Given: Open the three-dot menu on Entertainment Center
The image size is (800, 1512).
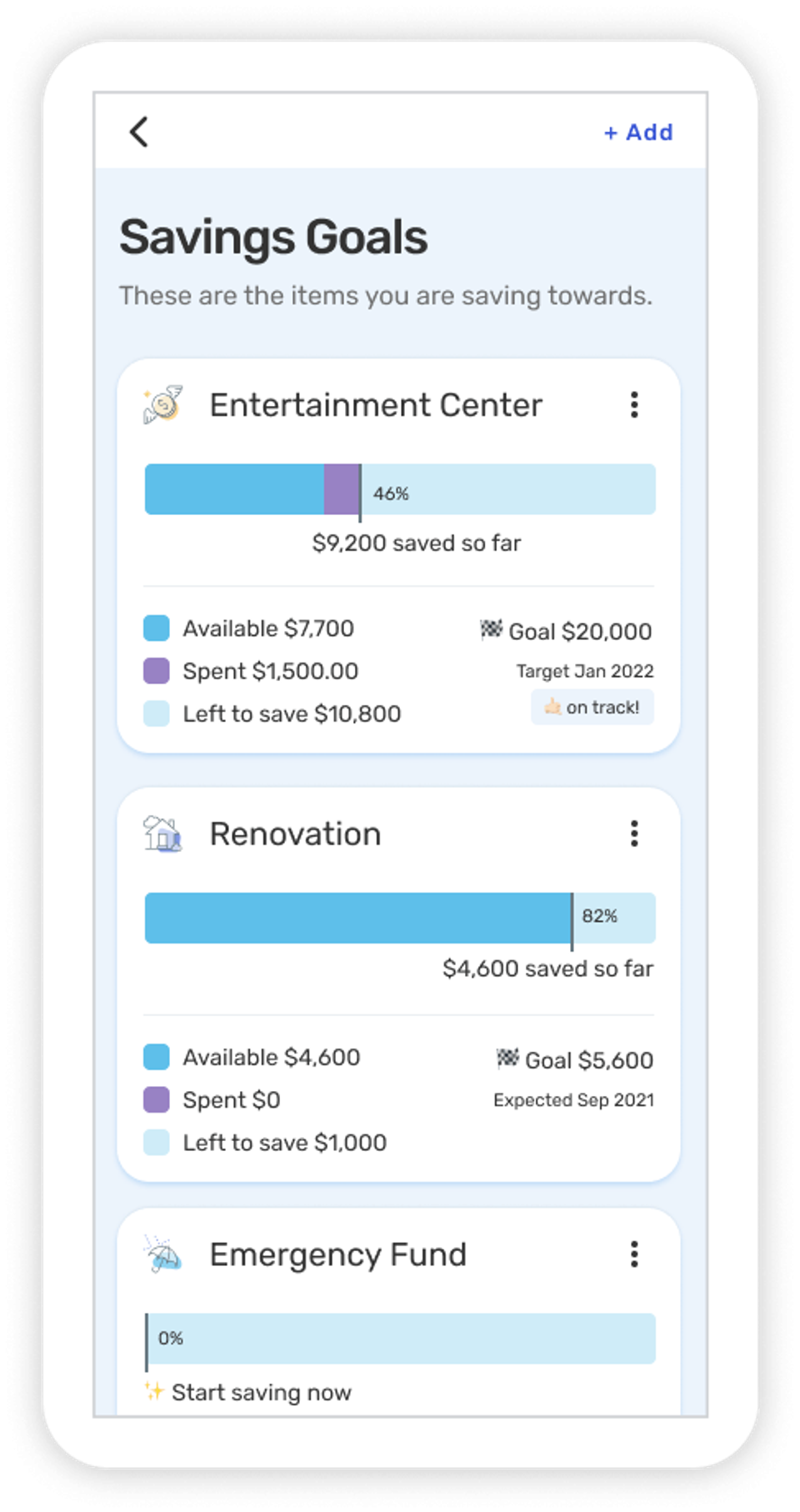Looking at the screenshot, I should click(634, 405).
